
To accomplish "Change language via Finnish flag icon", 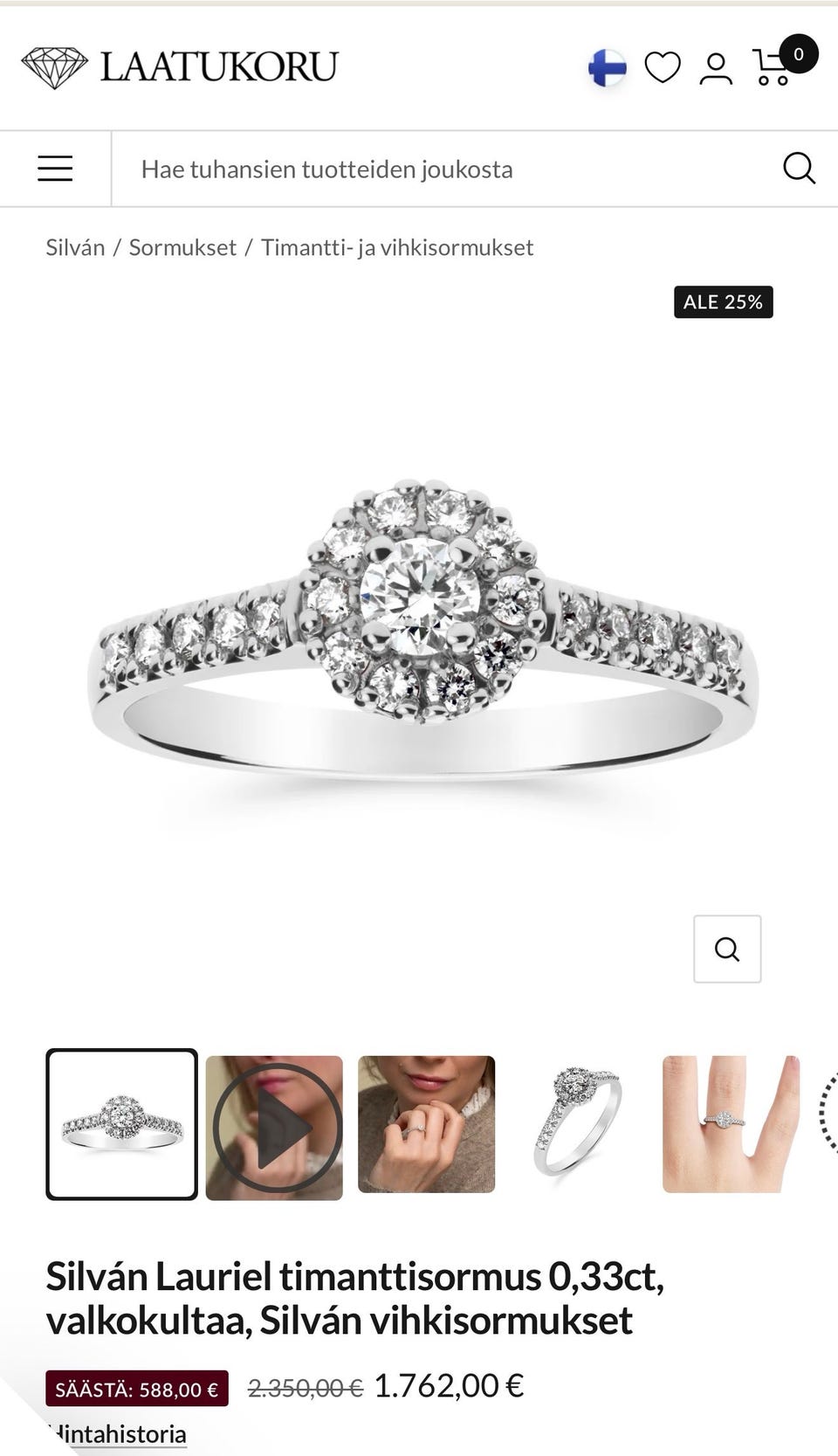I will pos(608,67).
